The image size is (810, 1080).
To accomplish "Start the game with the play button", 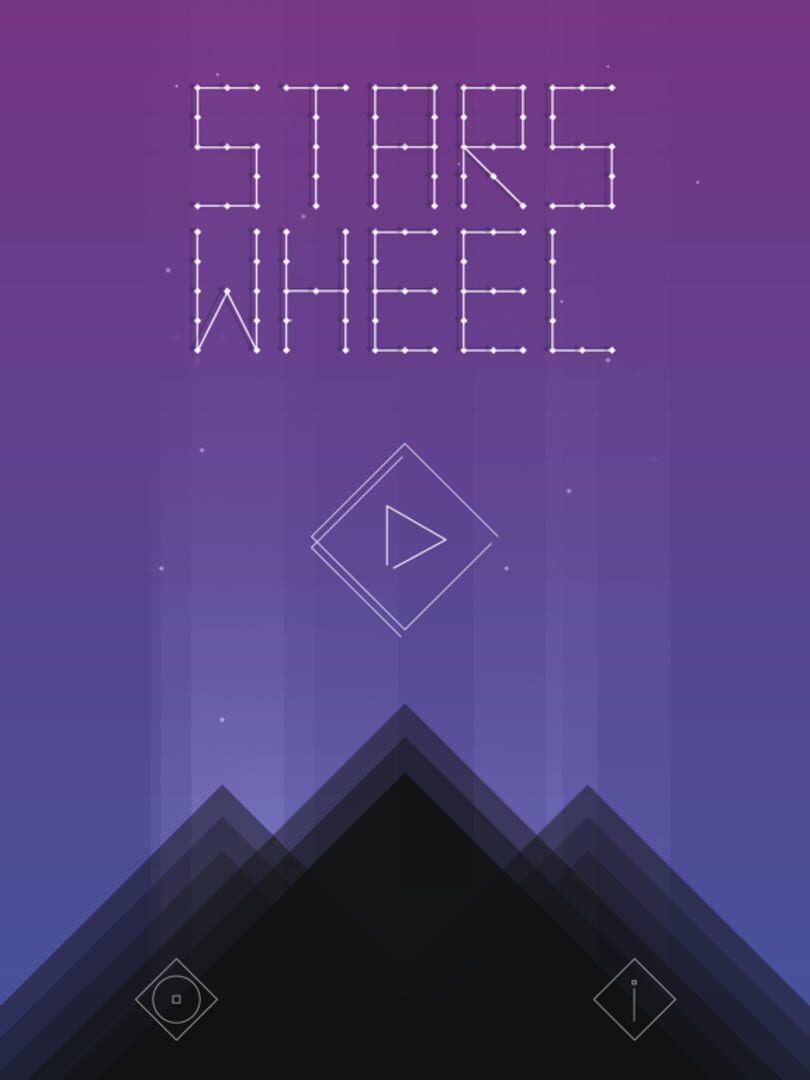I will (x=405, y=539).
